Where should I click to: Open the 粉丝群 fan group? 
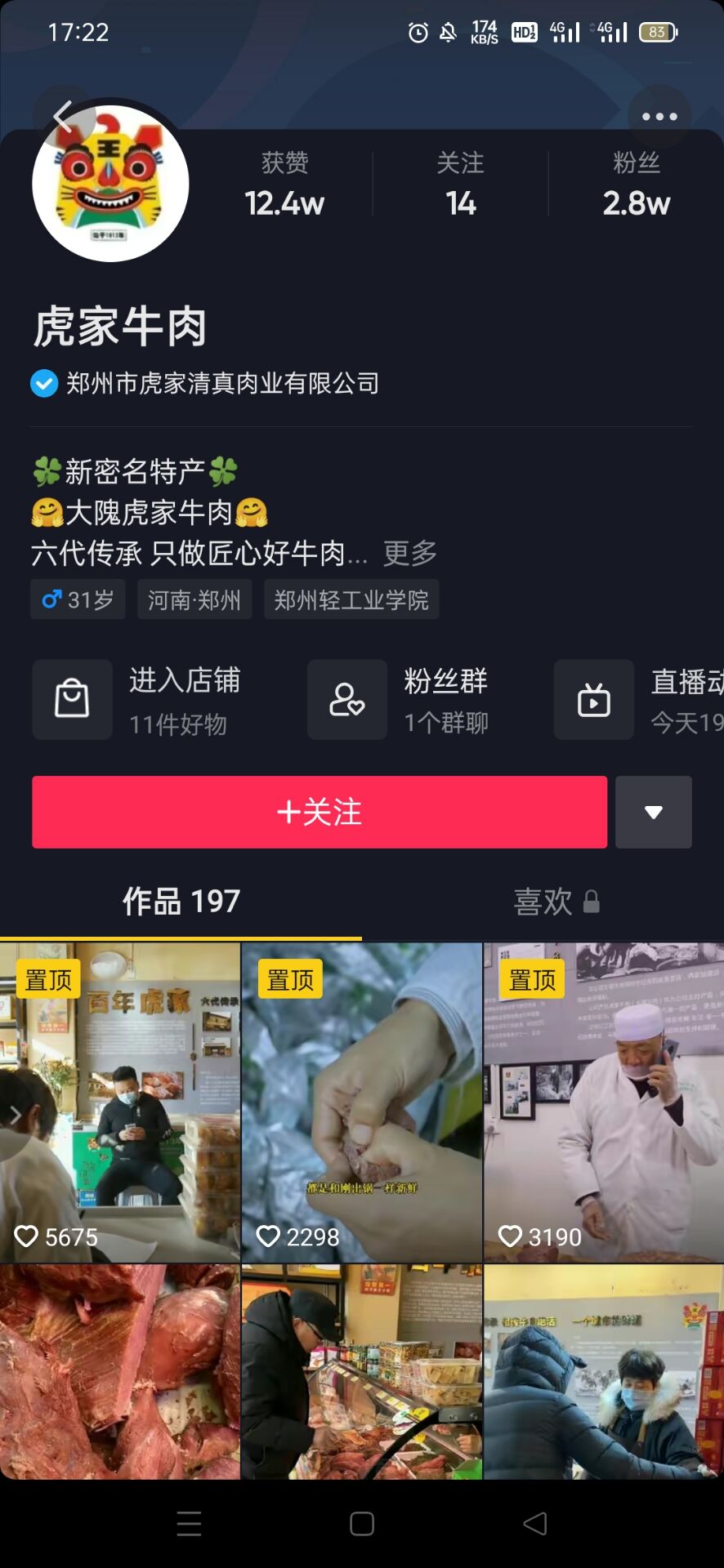point(409,700)
